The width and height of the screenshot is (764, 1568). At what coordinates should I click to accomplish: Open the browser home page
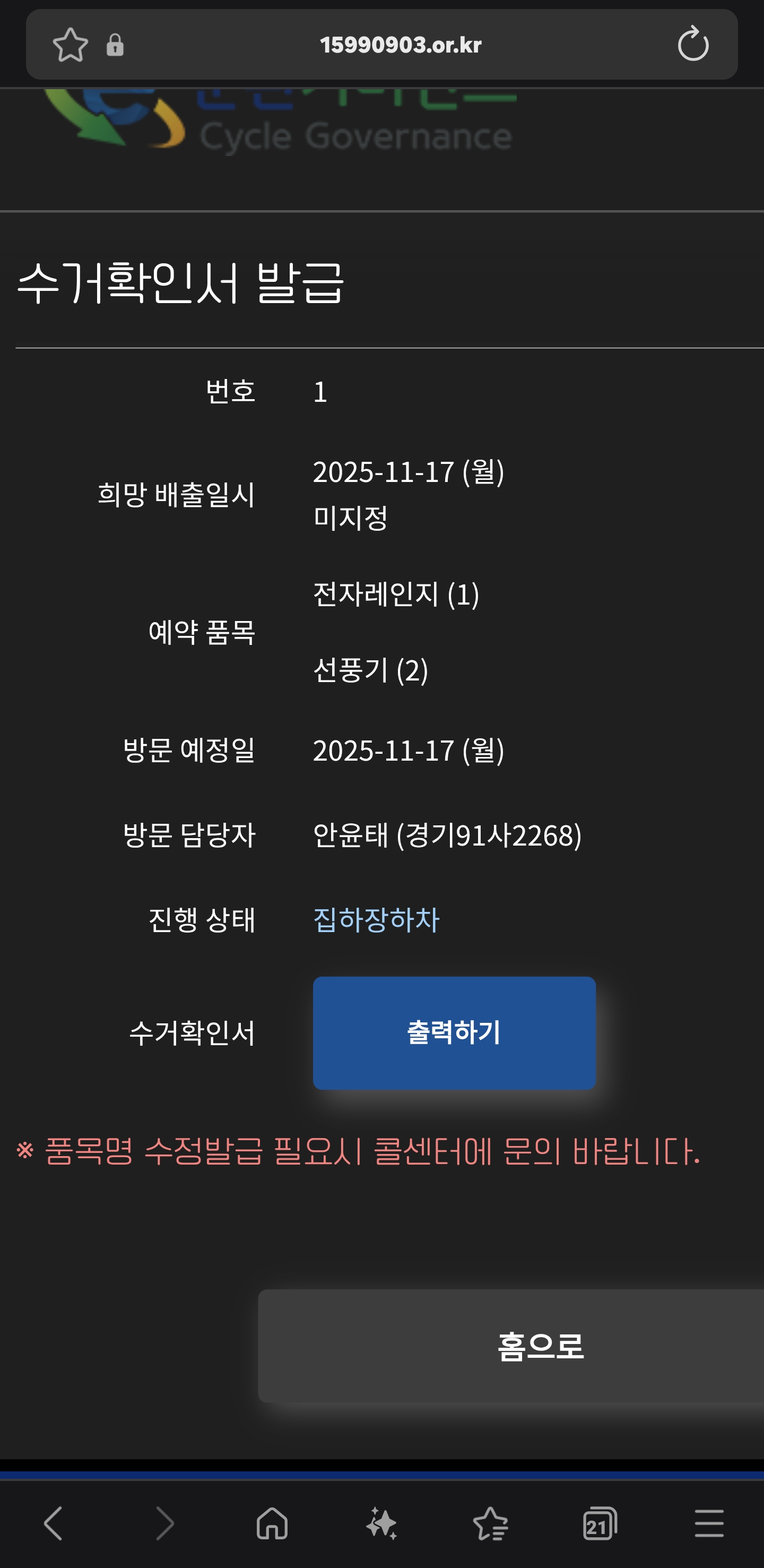(272, 1523)
